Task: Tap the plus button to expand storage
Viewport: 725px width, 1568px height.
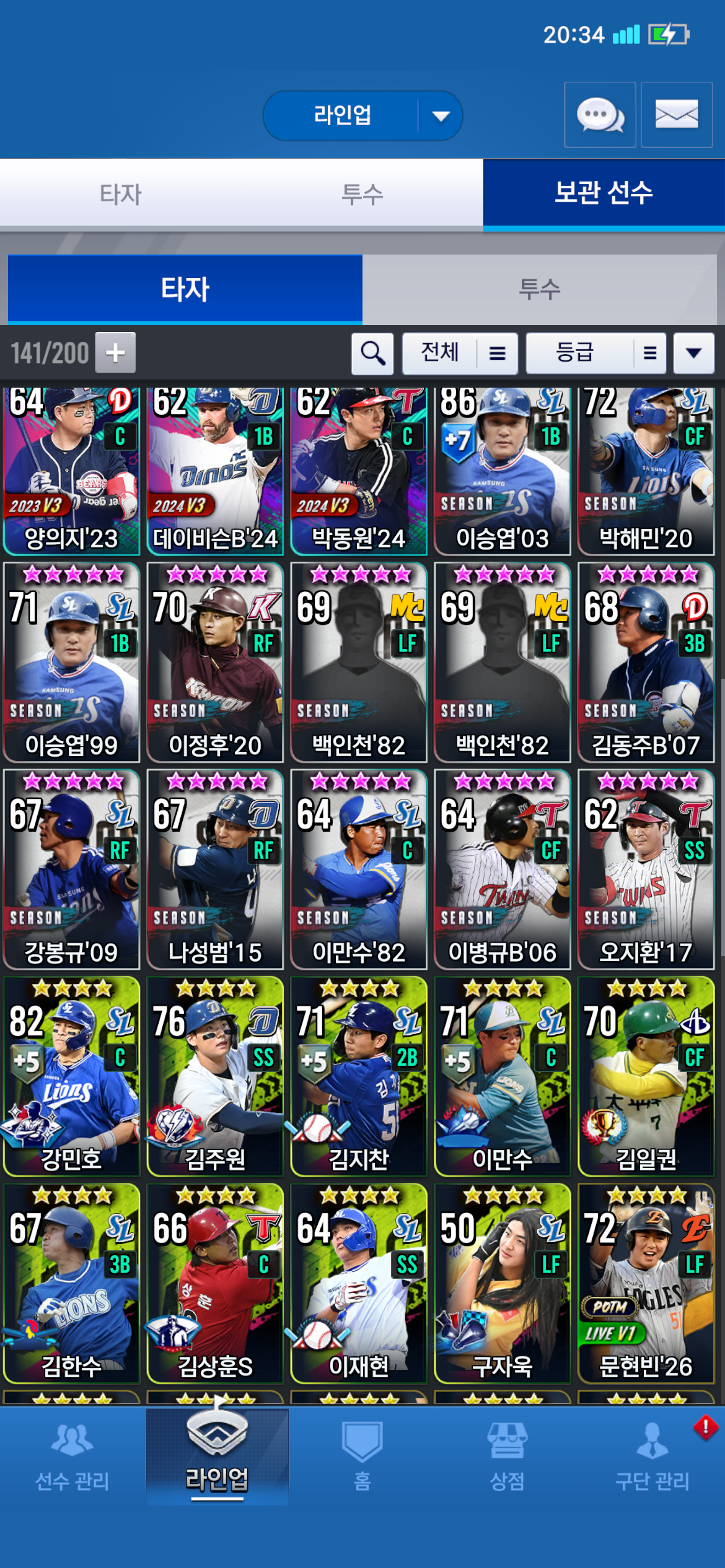Action: 115,353
